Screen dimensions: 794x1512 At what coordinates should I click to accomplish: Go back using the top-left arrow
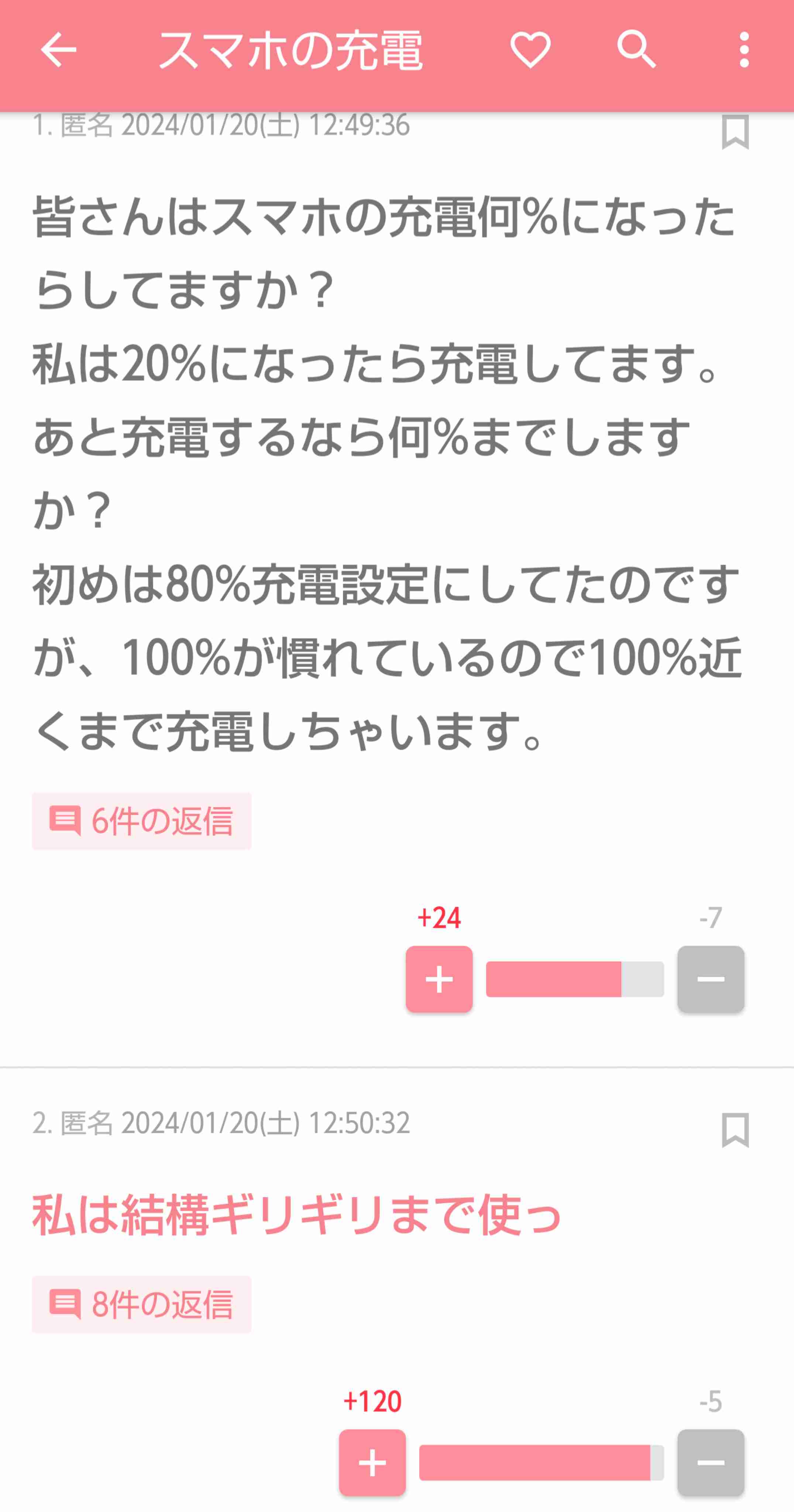[58, 50]
